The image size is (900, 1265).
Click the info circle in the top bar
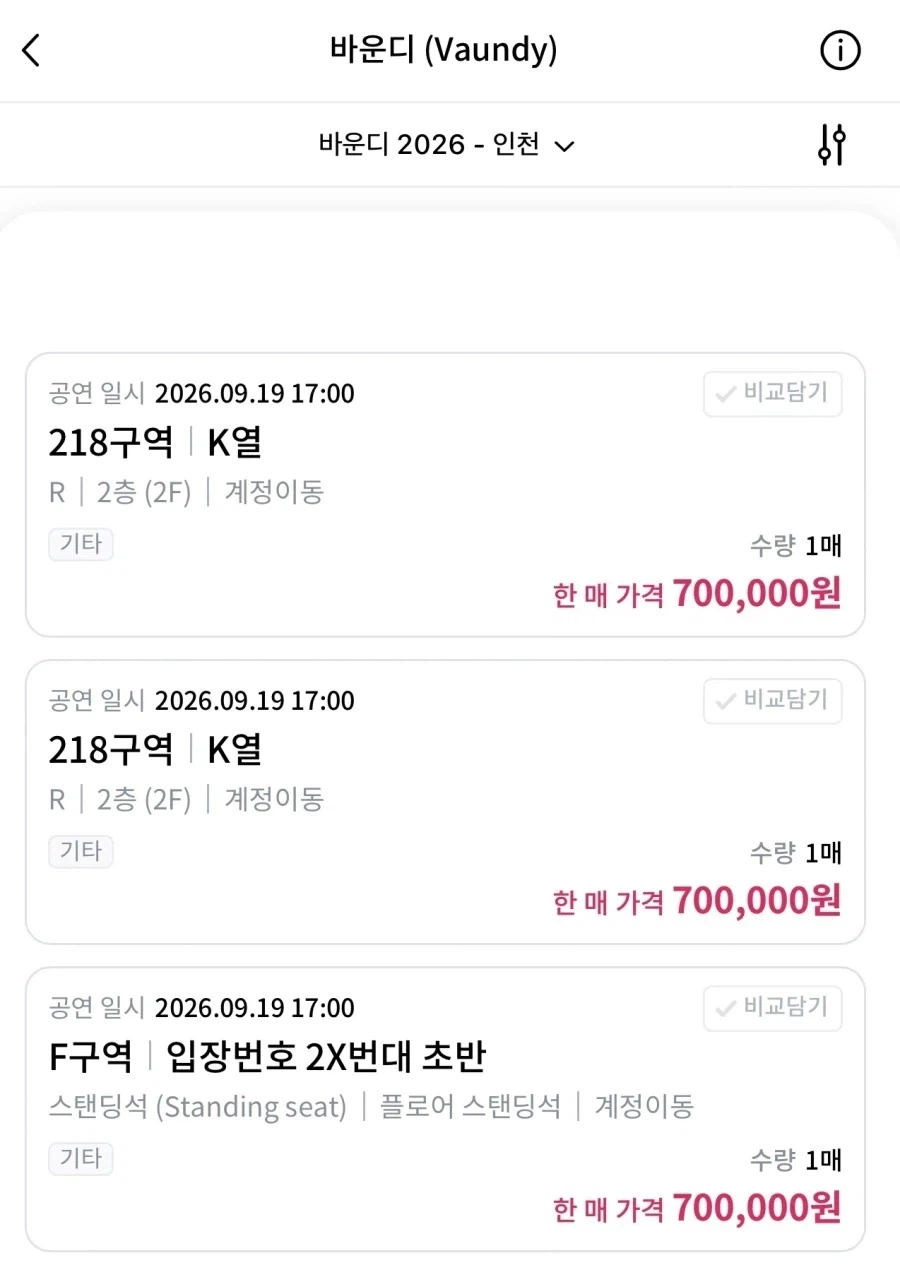point(840,50)
